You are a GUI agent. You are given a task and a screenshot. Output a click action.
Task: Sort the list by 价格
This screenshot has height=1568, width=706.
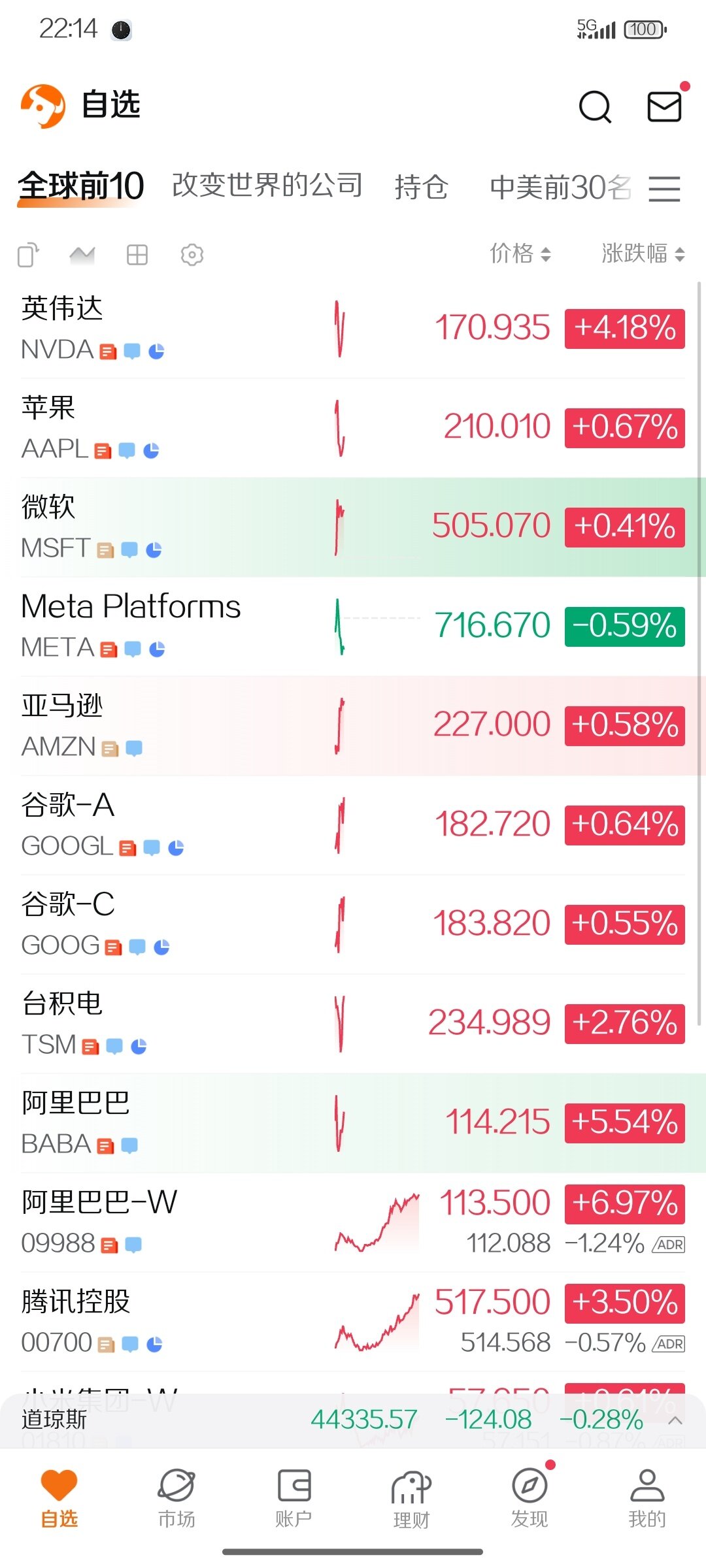pyautogui.click(x=520, y=253)
